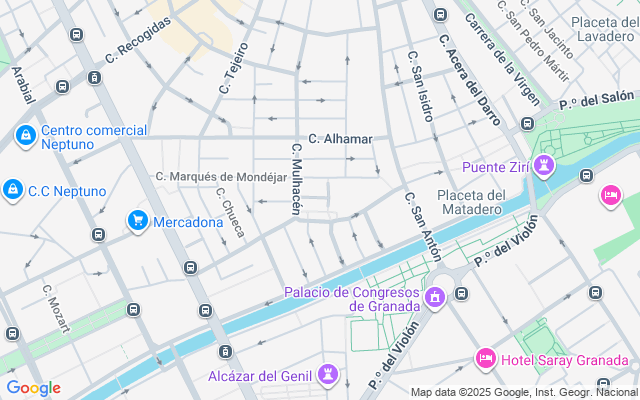
Task: Select the pink hotel marker near Puente Zirí
Action: pos(610,196)
